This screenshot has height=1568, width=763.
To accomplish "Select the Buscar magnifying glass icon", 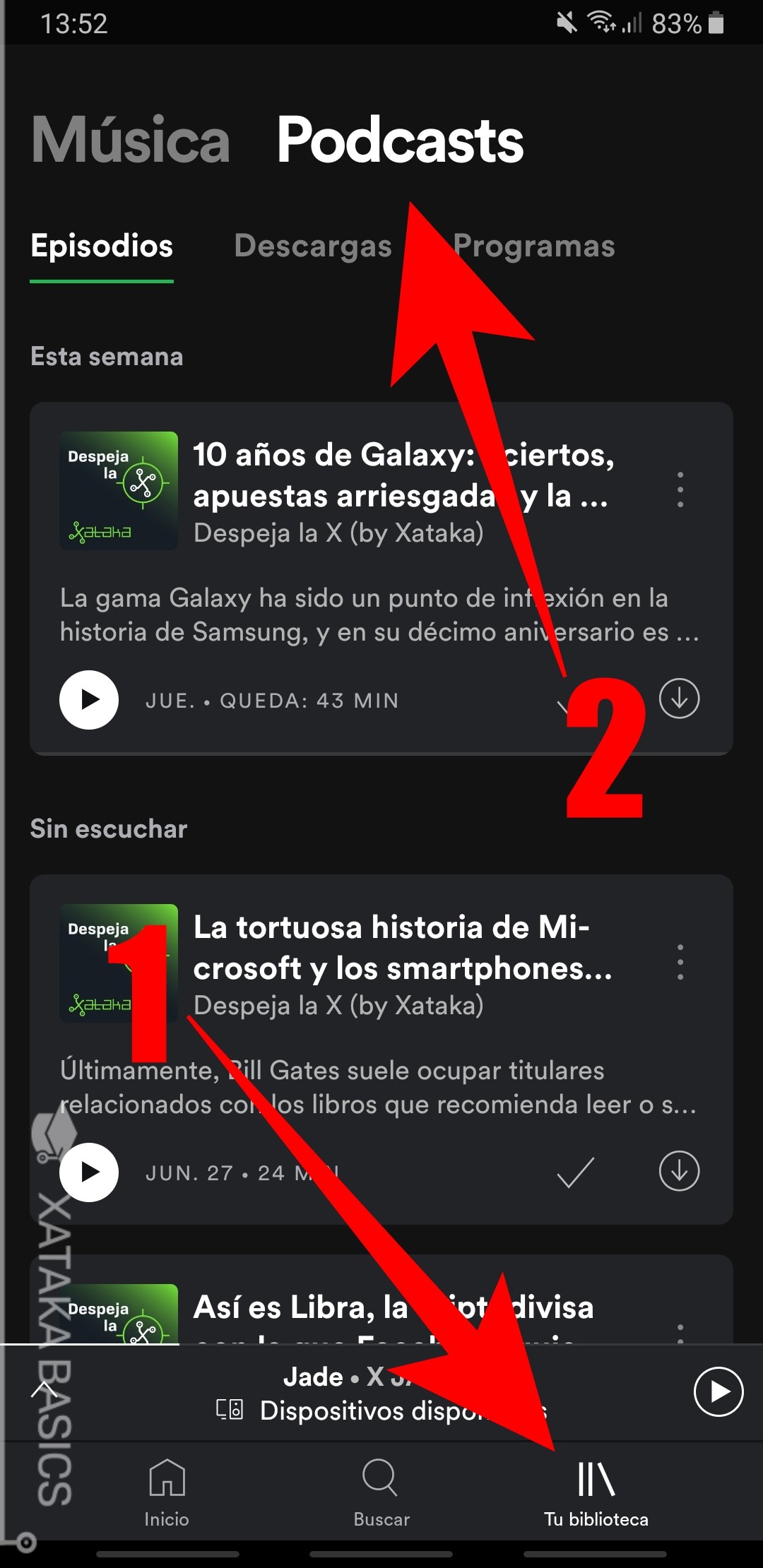I will [380, 1487].
